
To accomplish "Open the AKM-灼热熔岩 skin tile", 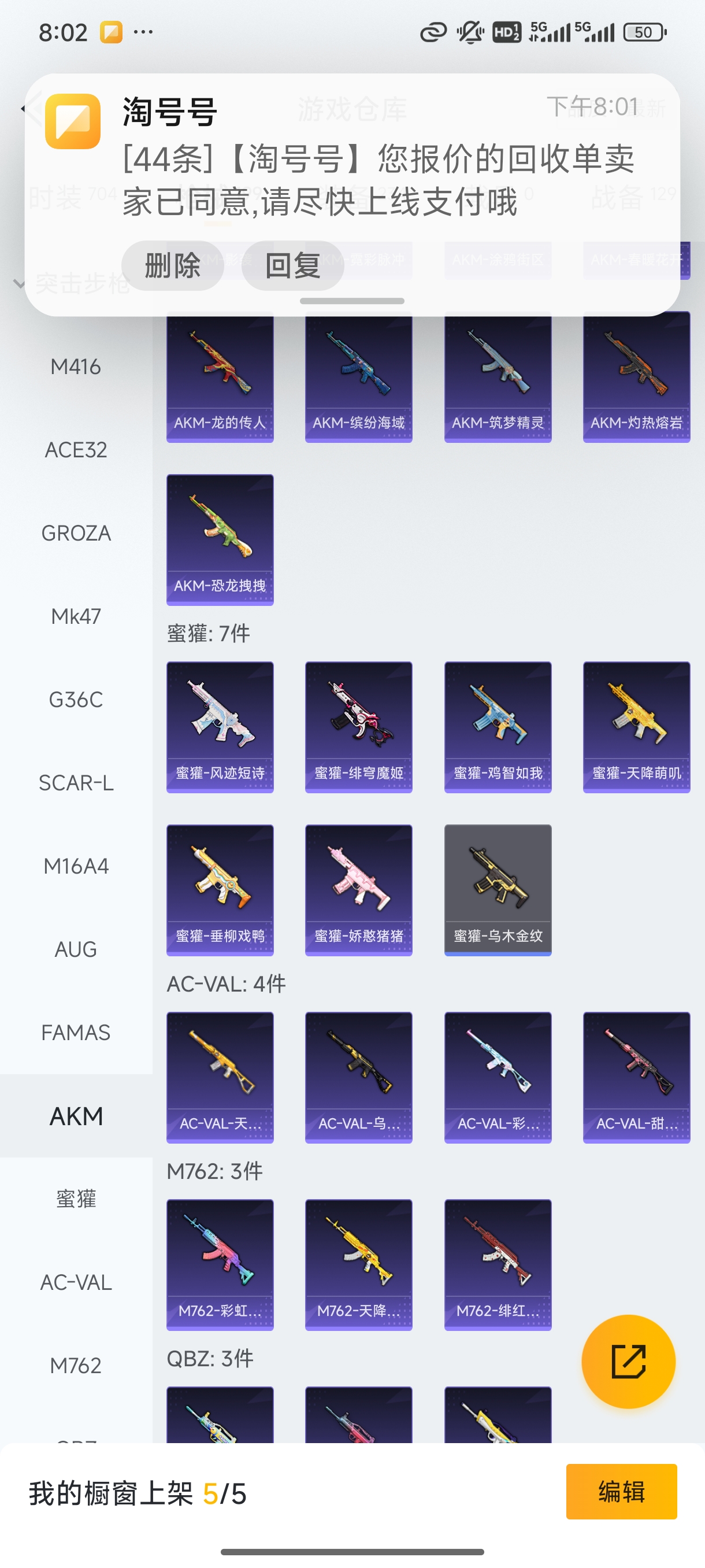I will click(x=636, y=378).
